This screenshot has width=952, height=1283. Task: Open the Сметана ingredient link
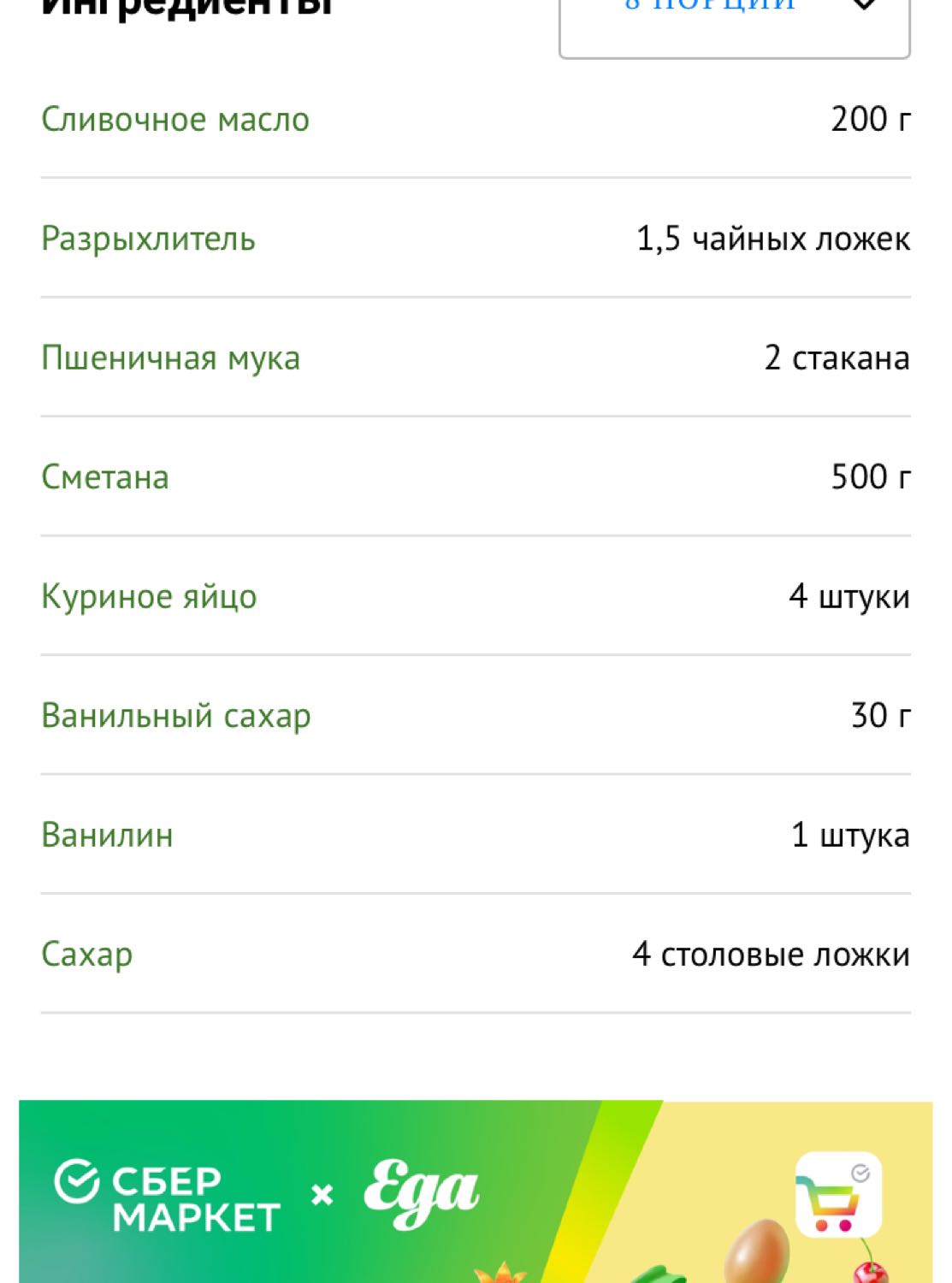[x=105, y=477]
